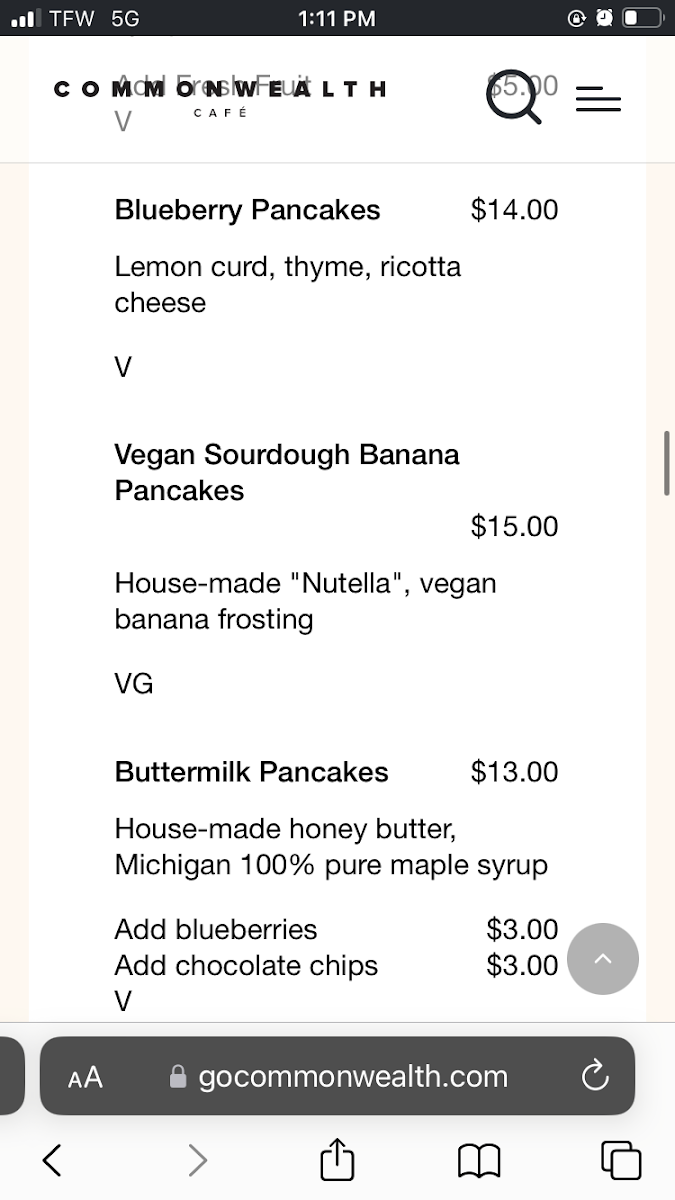Reload the page
The image size is (675, 1200).
coord(594,1077)
